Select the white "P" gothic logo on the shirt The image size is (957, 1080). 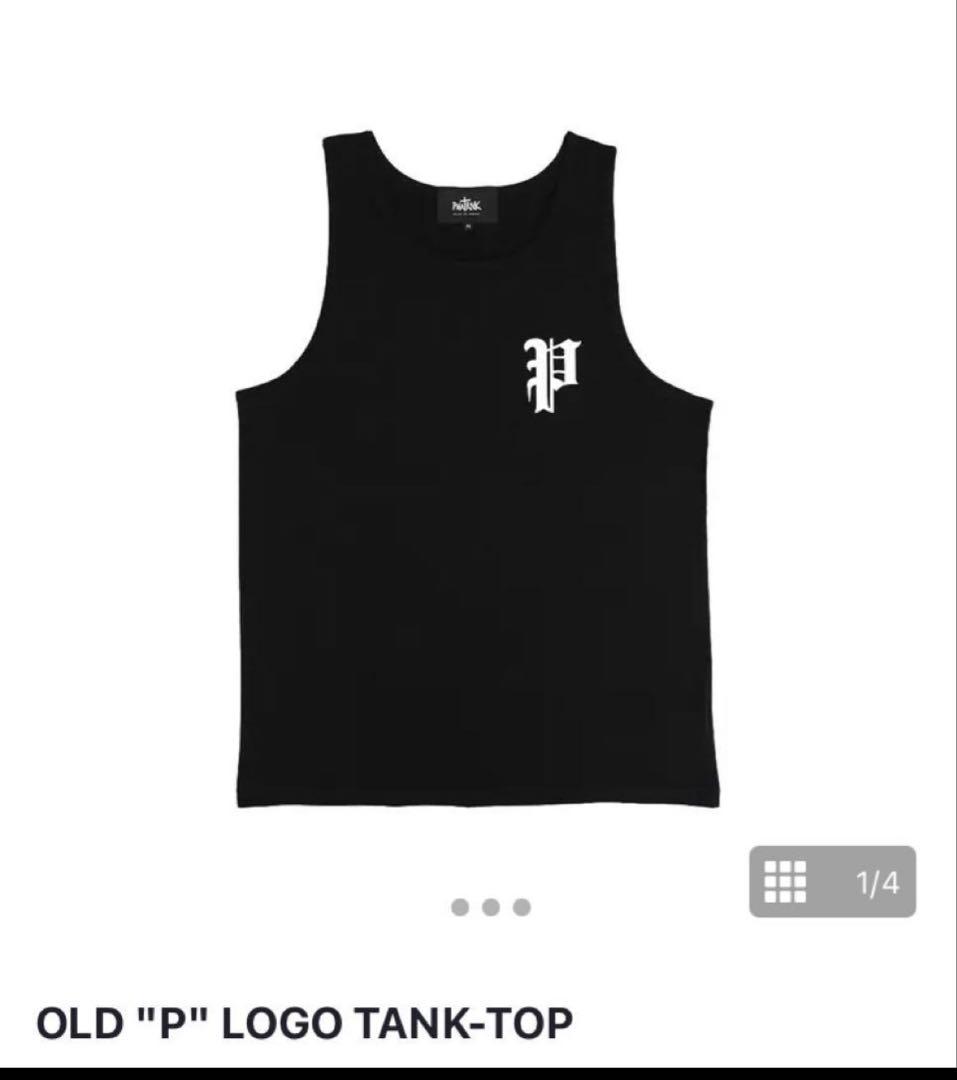tap(549, 372)
